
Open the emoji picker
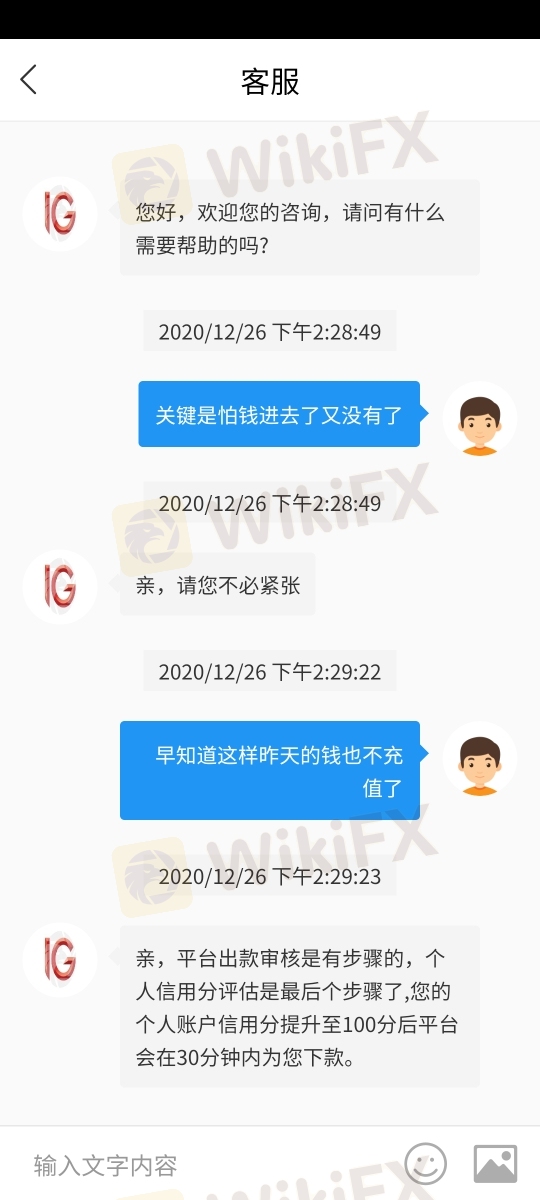tap(426, 1164)
